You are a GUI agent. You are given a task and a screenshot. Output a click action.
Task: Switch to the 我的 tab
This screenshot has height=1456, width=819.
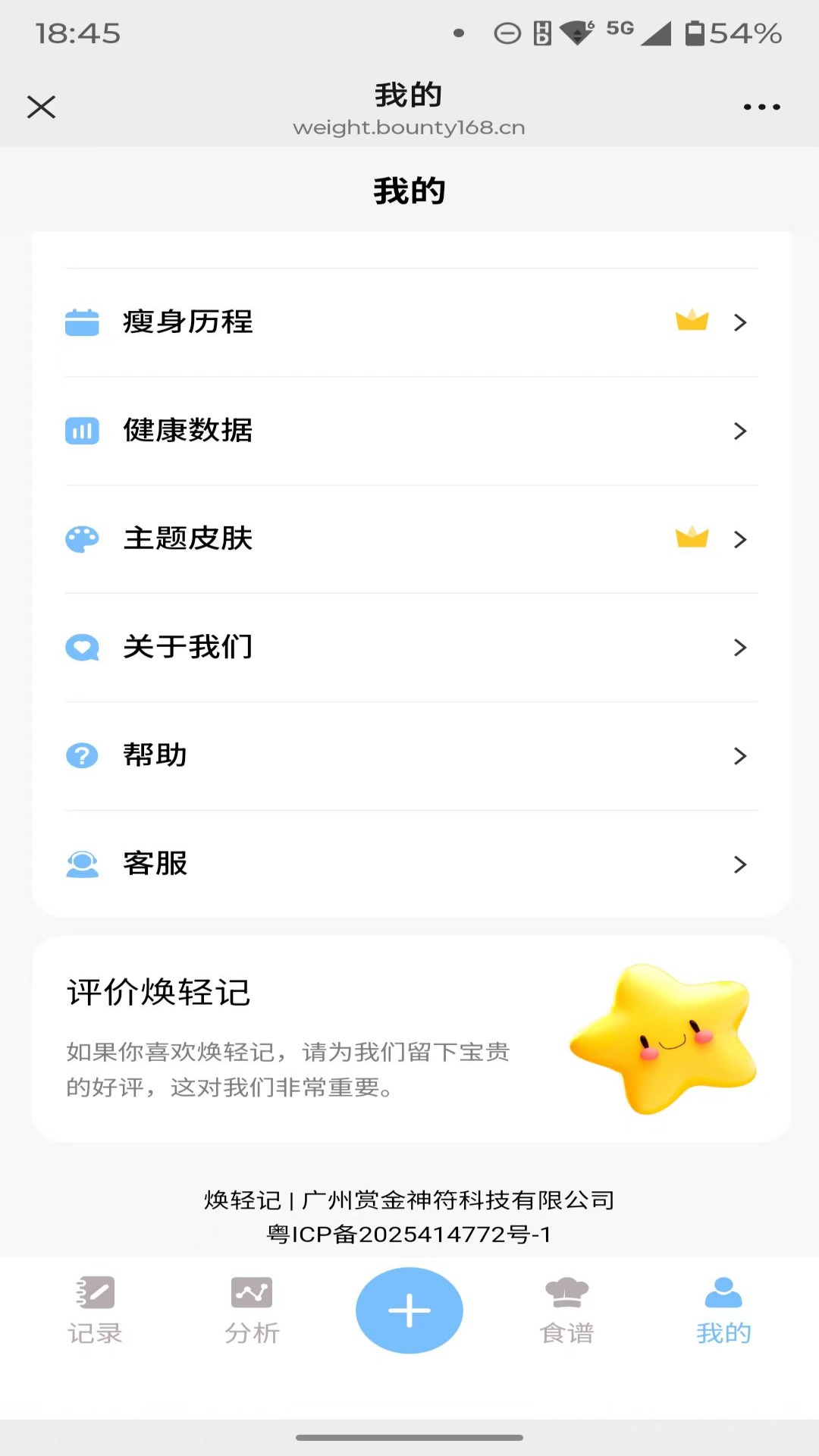(723, 1308)
